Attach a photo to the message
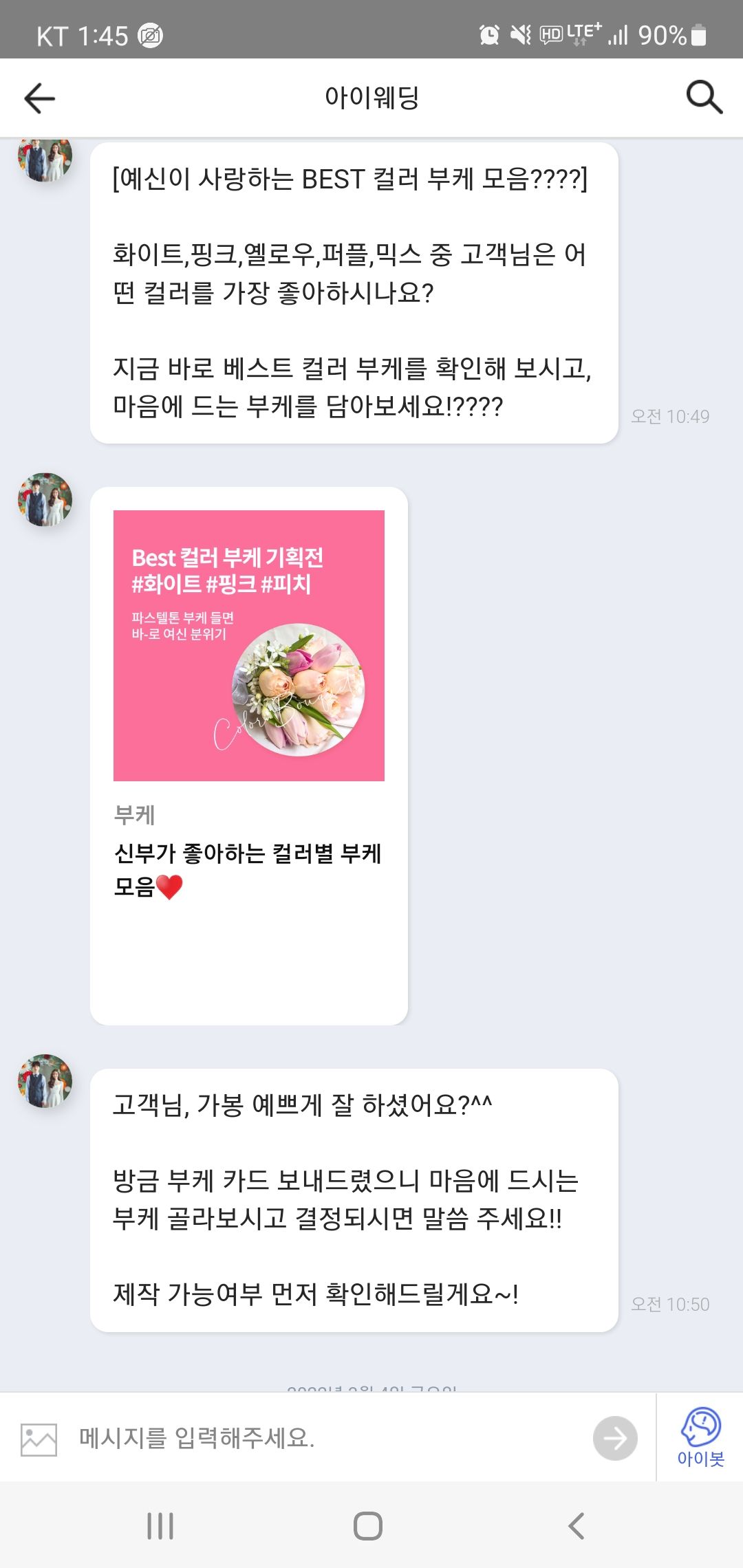743x1568 pixels. pyautogui.click(x=39, y=1439)
